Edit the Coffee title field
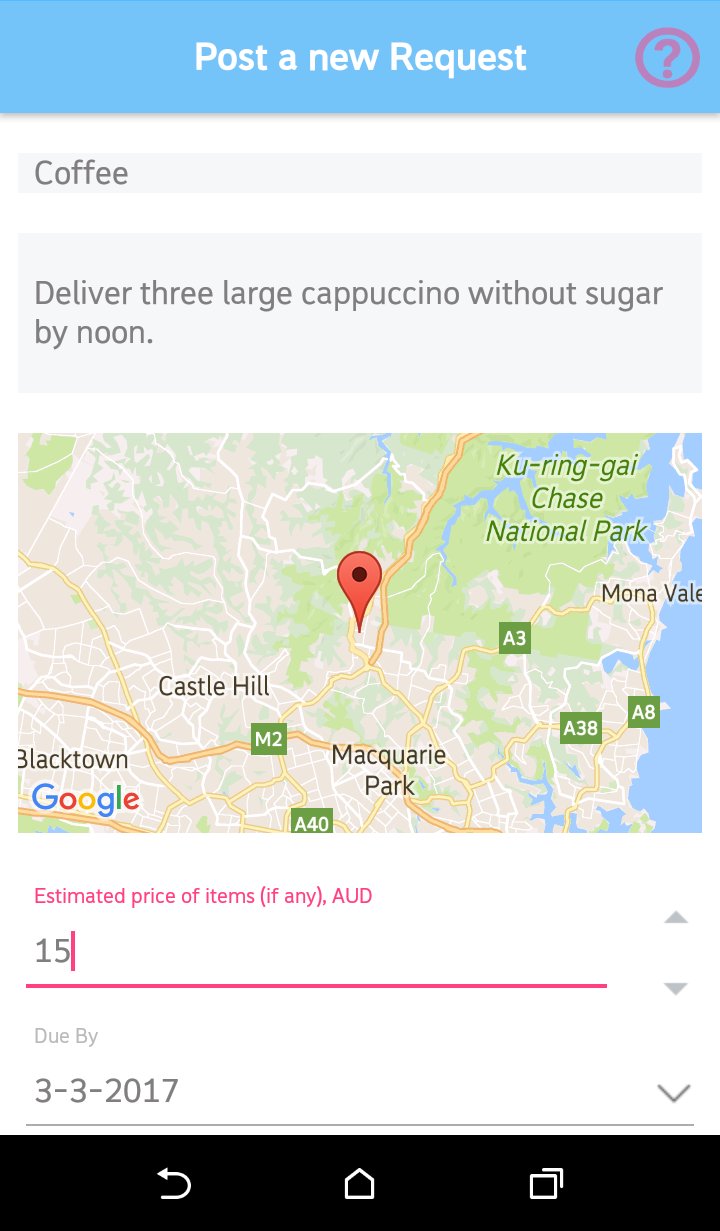 tap(360, 173)
